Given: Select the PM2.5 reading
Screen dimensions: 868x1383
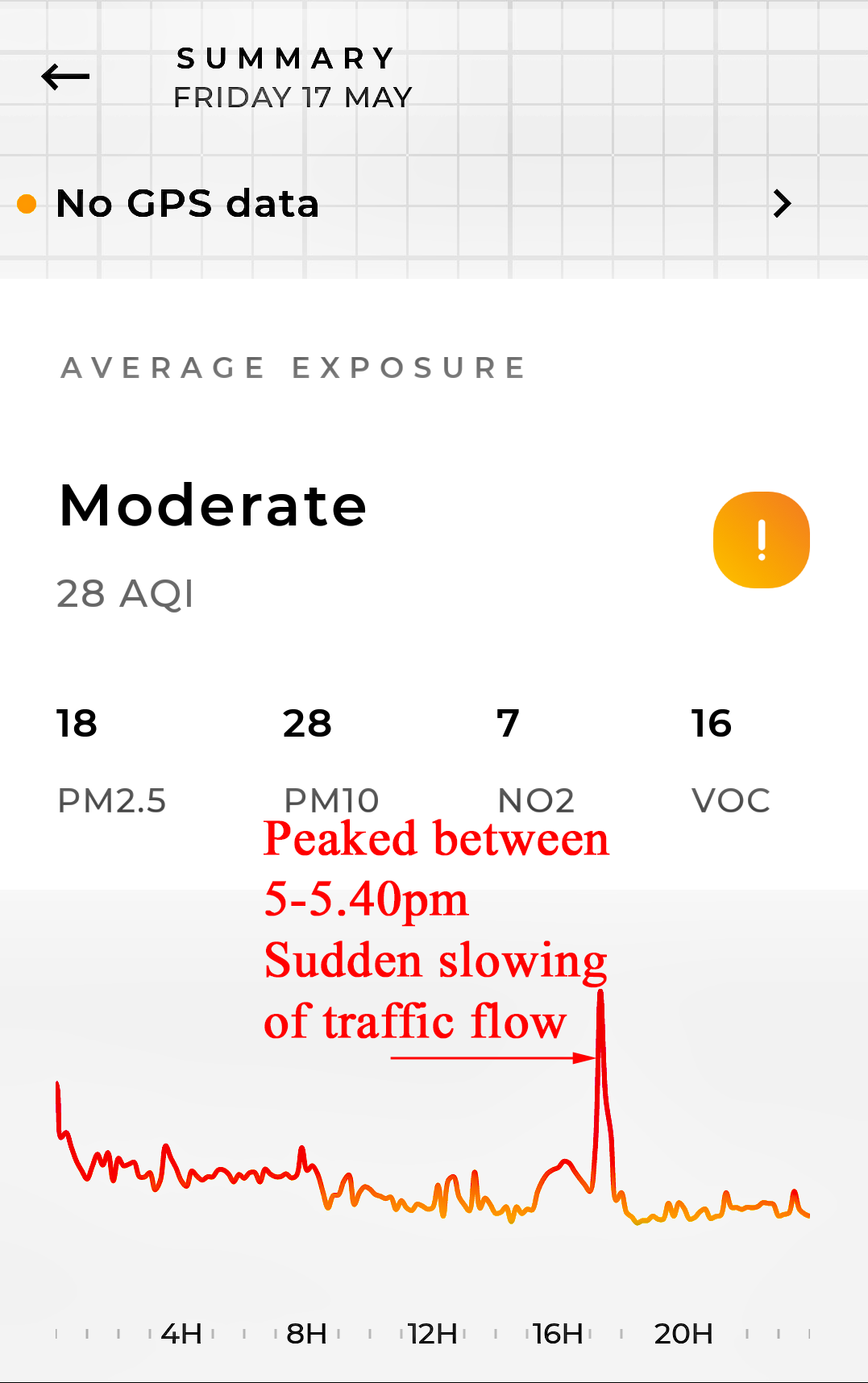Looking at the screenshot, I should coord(110,760).
